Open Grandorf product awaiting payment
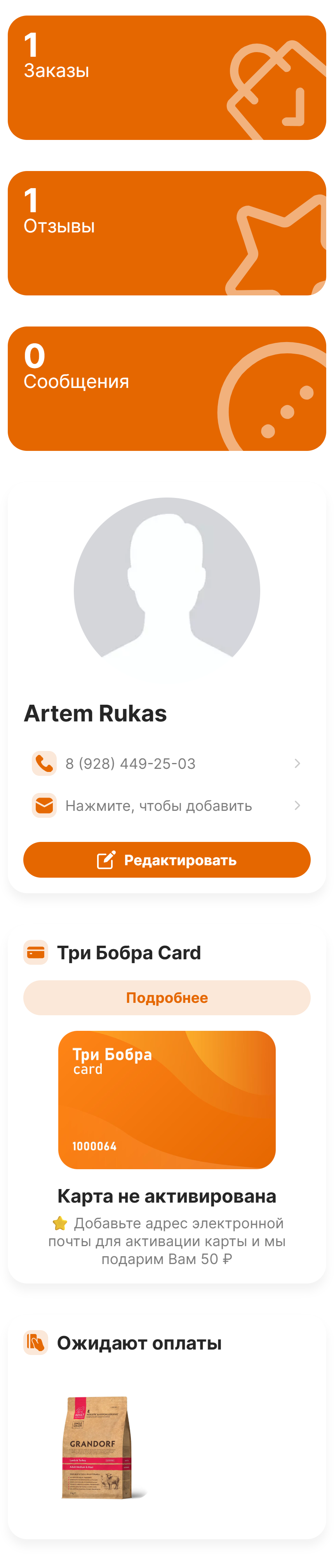 97,1448
